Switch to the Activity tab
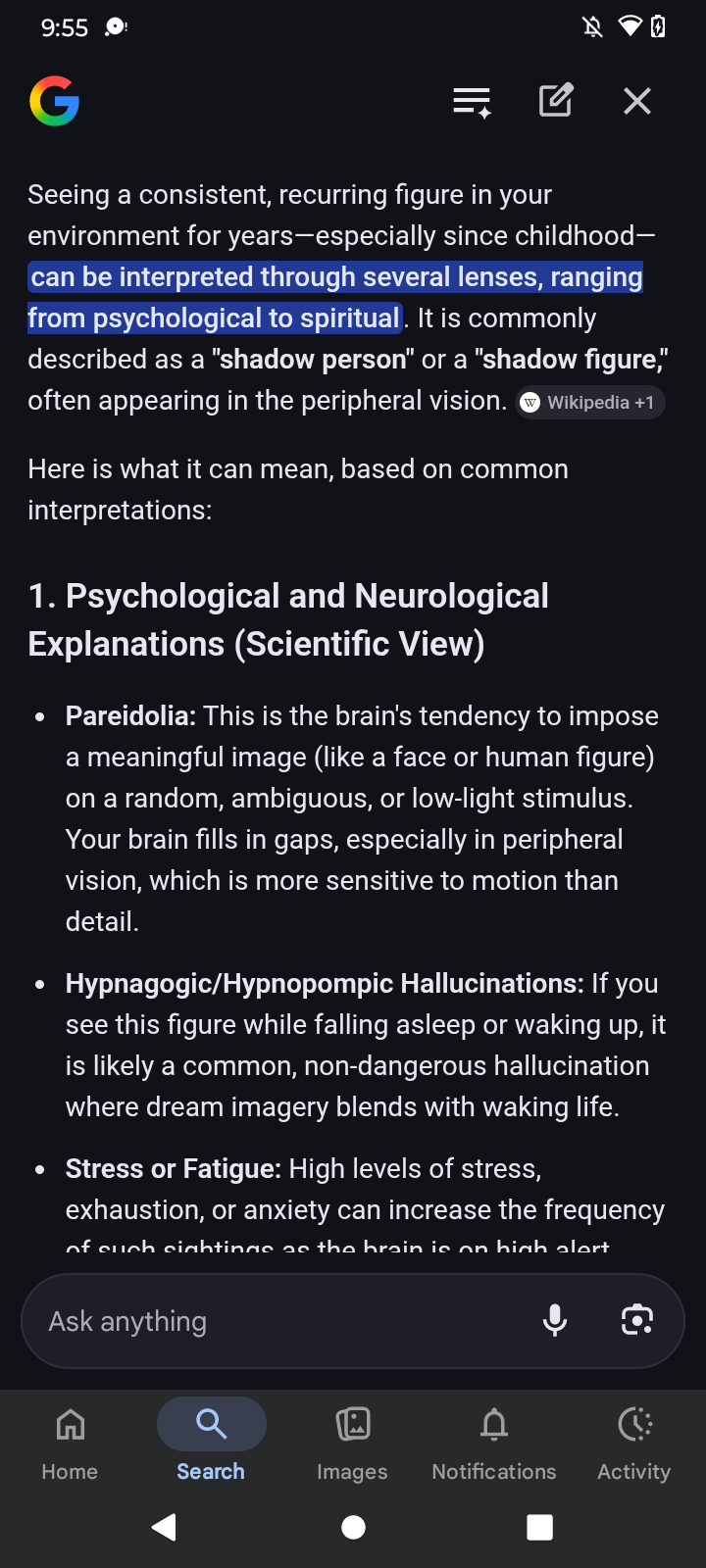706x1568 pixels. tap(634, 1443)
